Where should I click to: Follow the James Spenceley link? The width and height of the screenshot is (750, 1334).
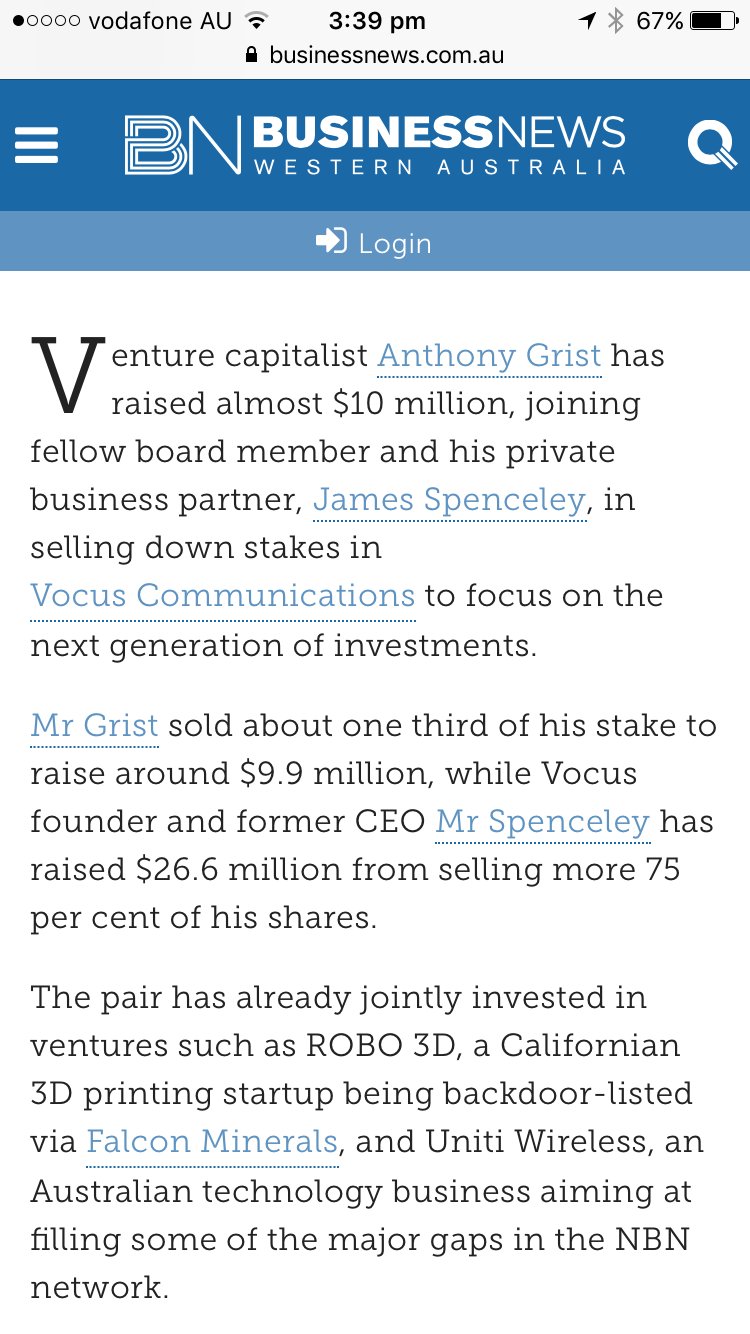tap(450, 500)
